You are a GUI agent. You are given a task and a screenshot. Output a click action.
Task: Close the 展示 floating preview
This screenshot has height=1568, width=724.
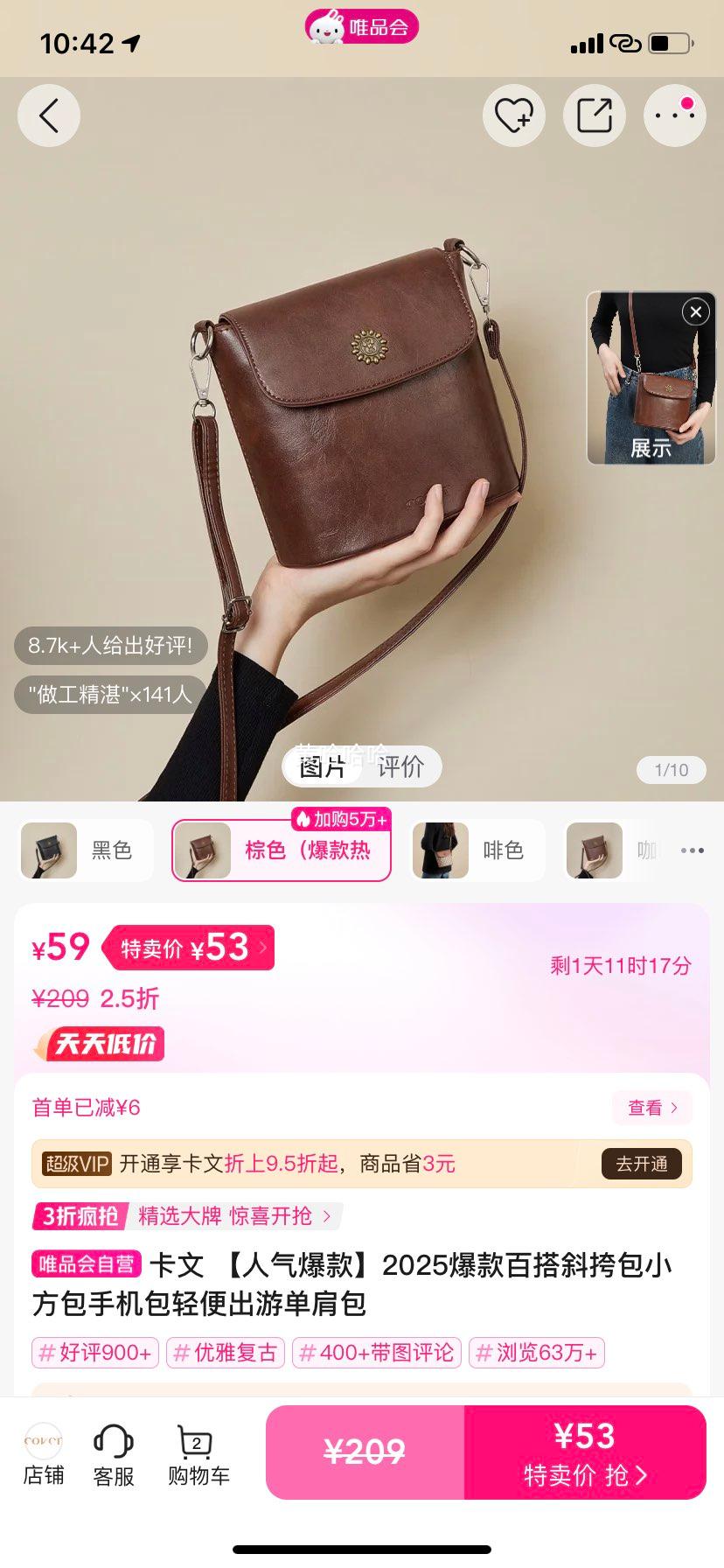(x=695, y=312)
